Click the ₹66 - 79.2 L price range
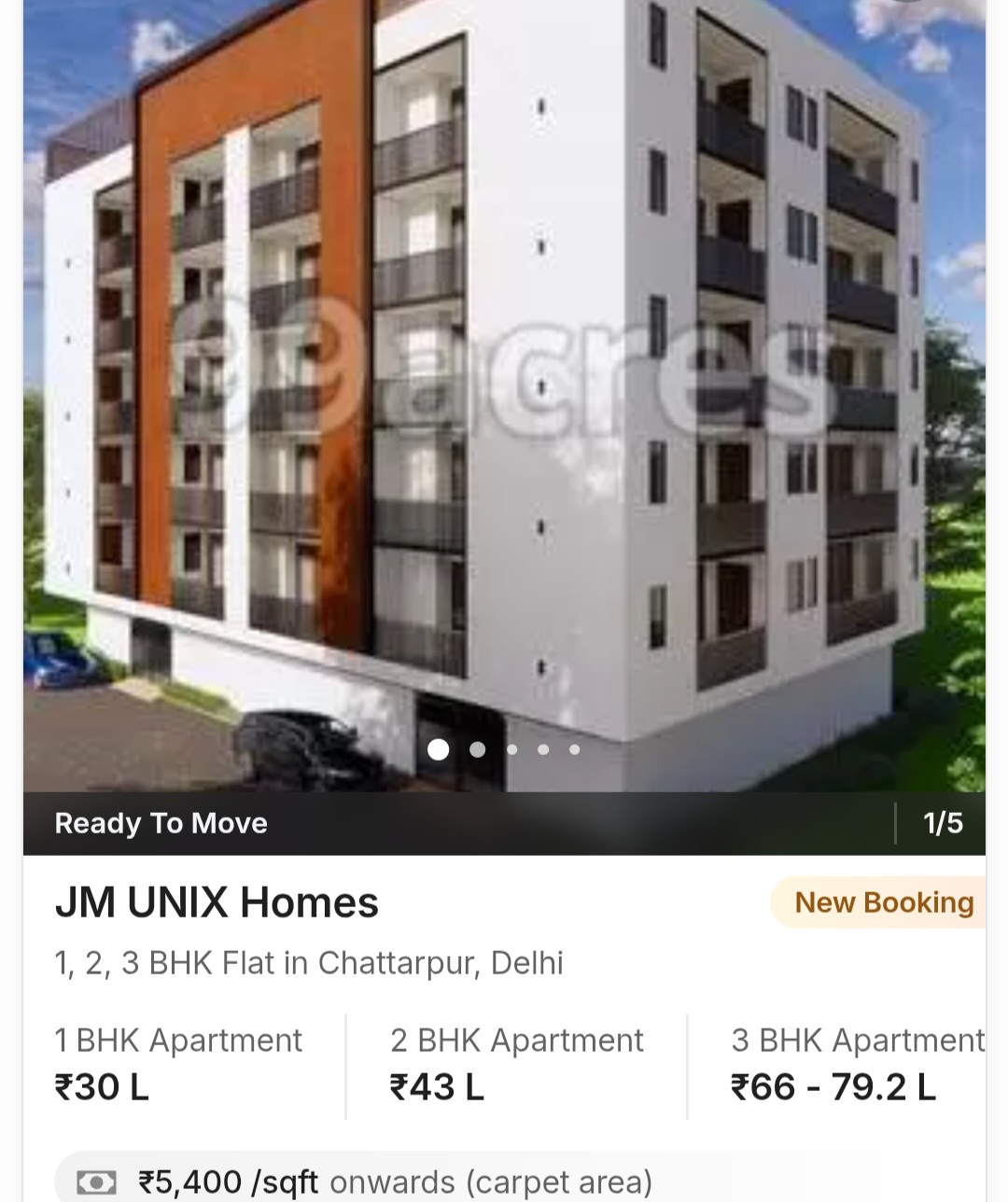 point(831,1085)
